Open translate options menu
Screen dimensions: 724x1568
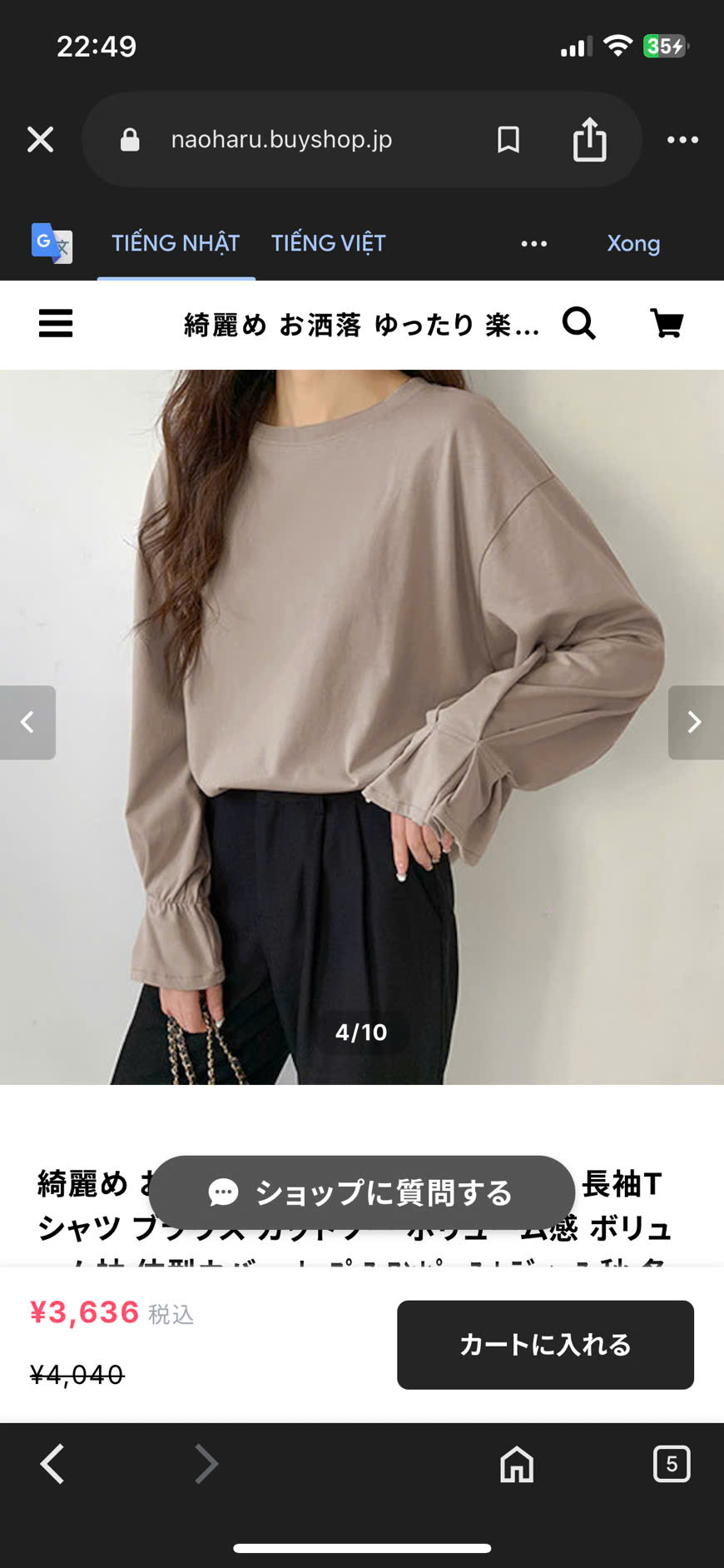pyautogui.click(x=533, y=243)
